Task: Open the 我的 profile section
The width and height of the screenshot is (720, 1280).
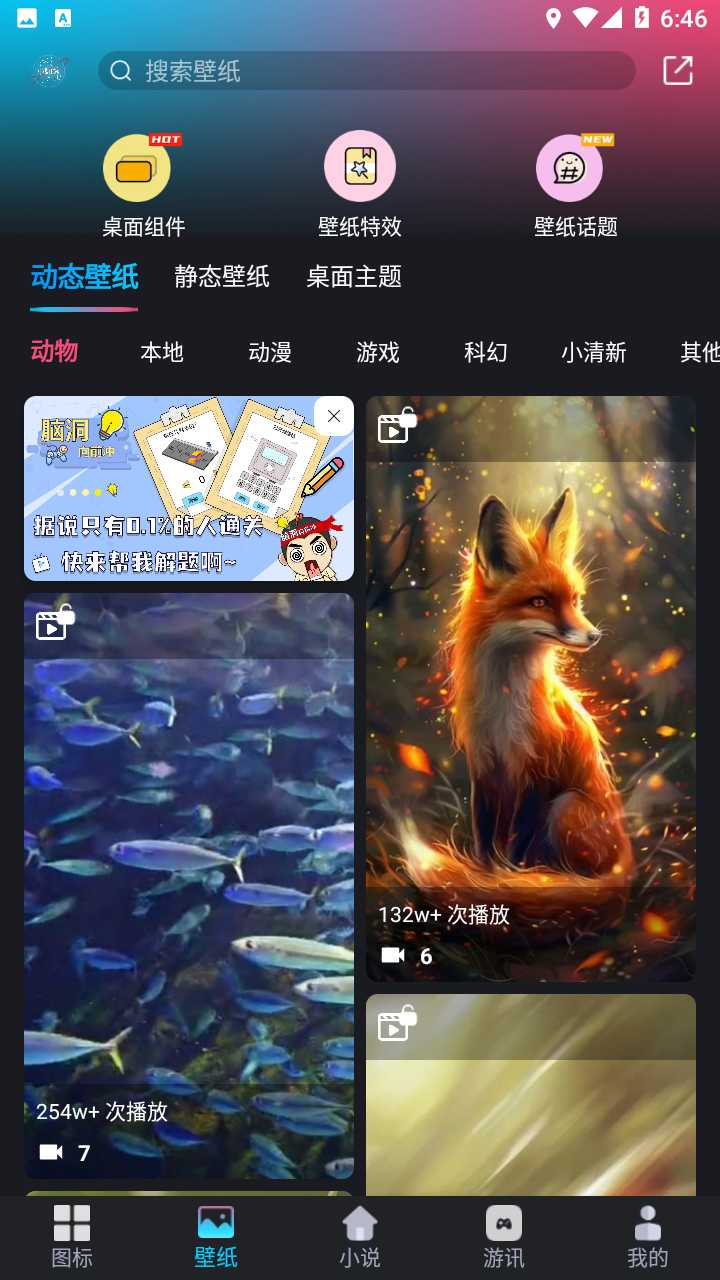Action: pos(648,1237)
